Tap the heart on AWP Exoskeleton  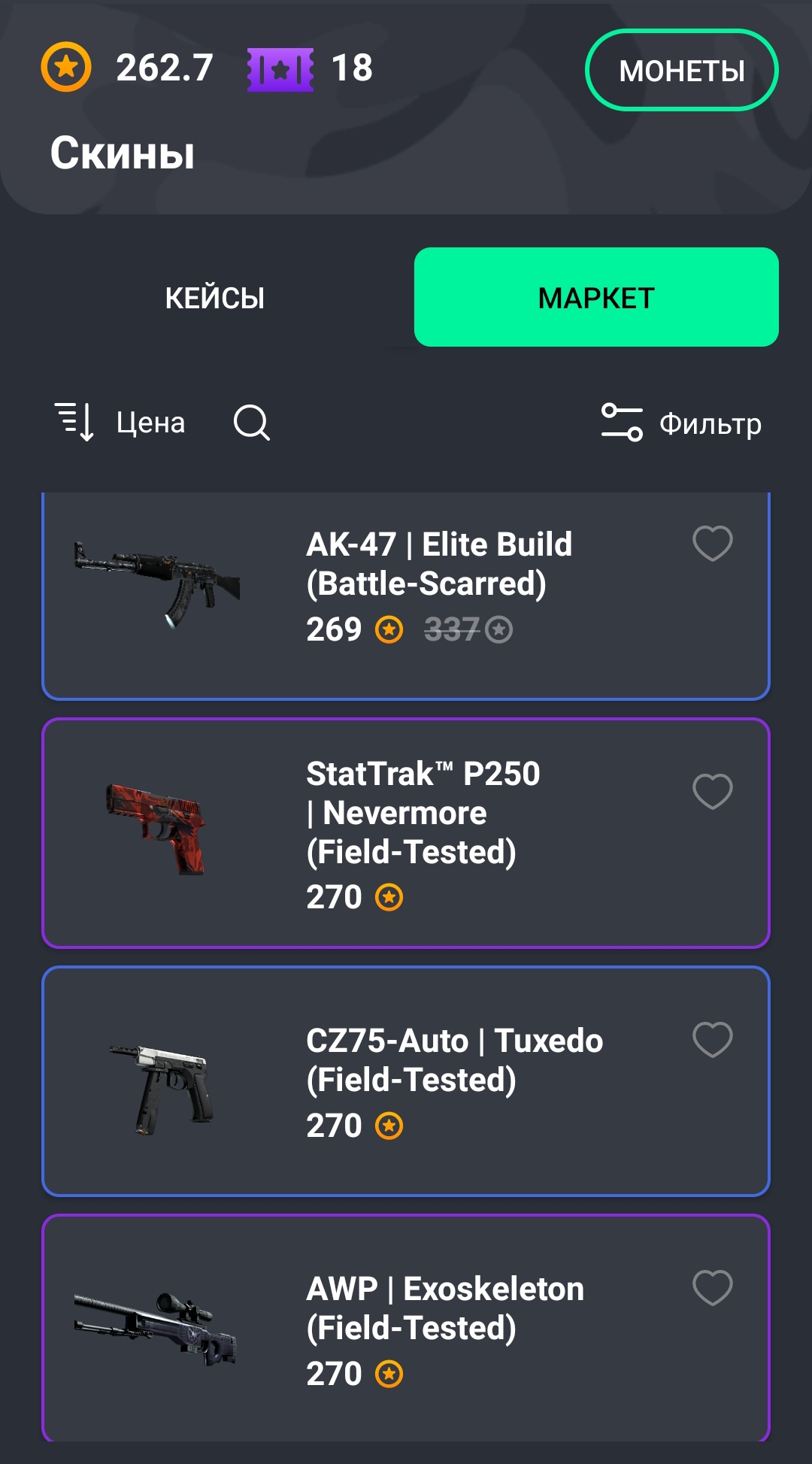point(712,1287)
